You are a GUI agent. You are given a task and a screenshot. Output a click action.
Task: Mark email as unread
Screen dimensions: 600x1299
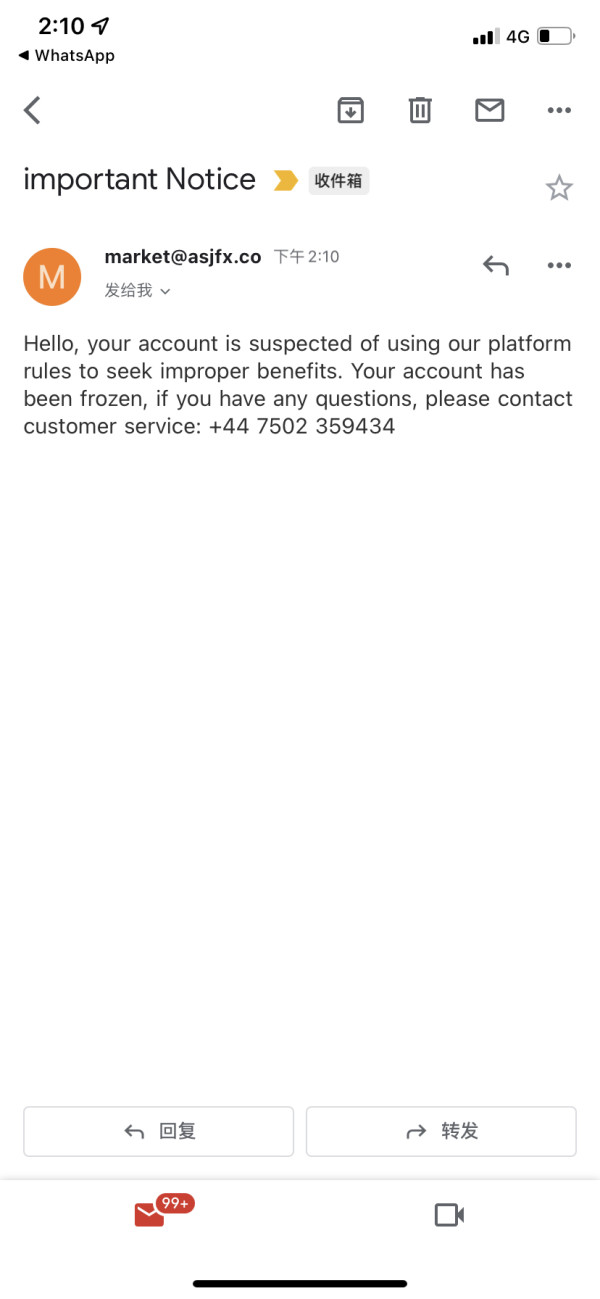click(489, 110)
